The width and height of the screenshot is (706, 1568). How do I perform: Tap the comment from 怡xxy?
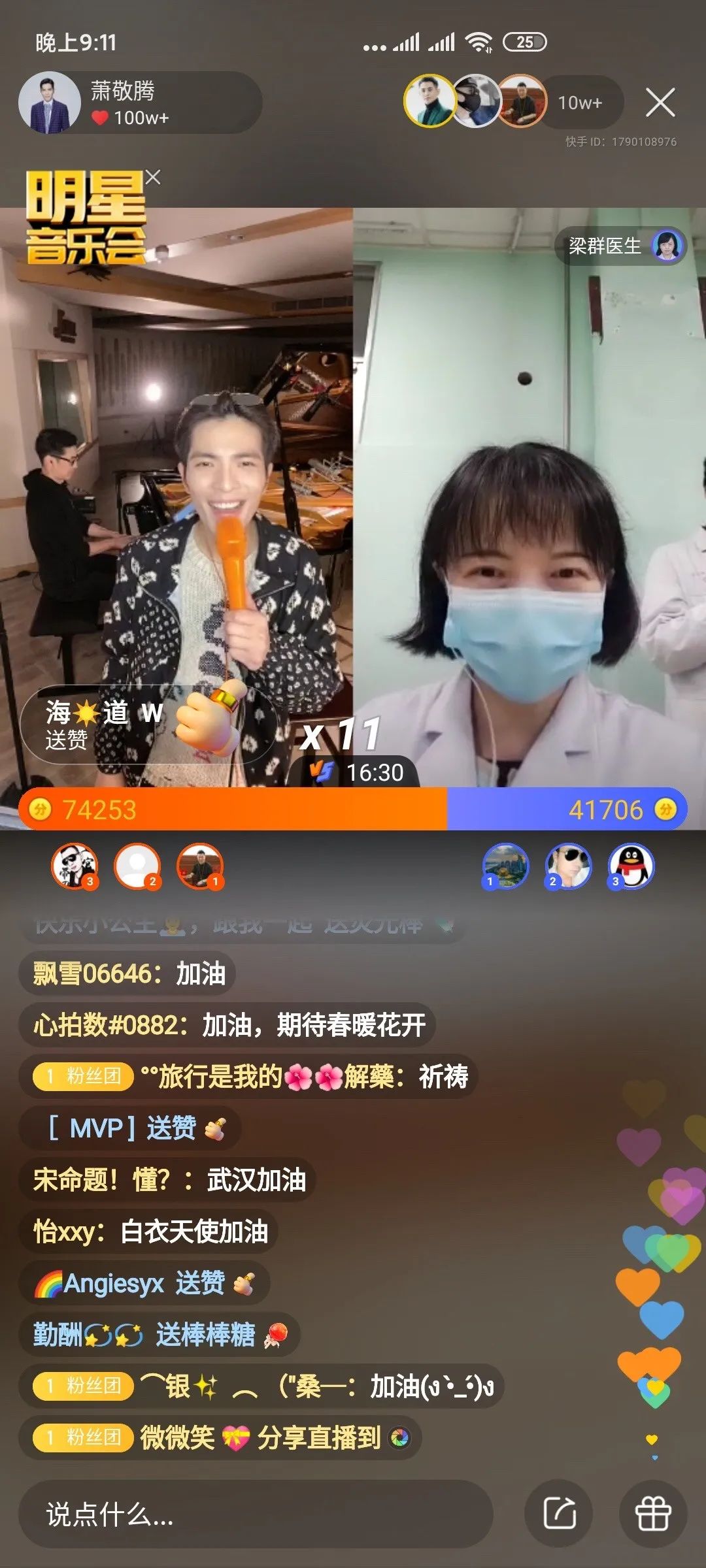(150, 1232)
